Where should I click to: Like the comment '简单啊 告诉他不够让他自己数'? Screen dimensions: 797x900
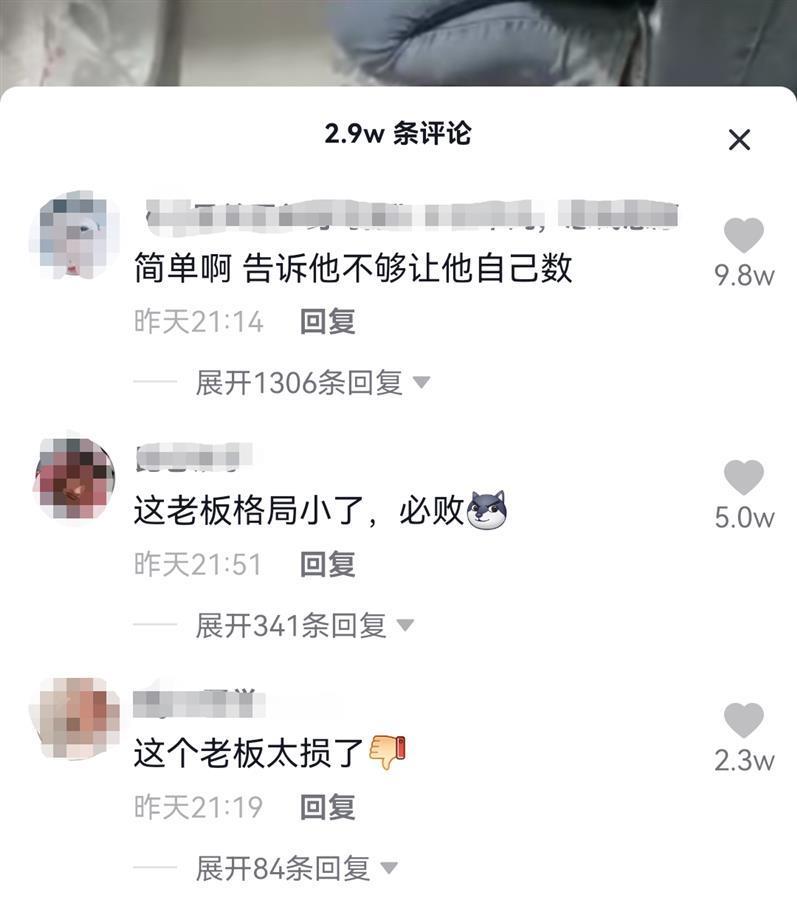pos(743,236)
